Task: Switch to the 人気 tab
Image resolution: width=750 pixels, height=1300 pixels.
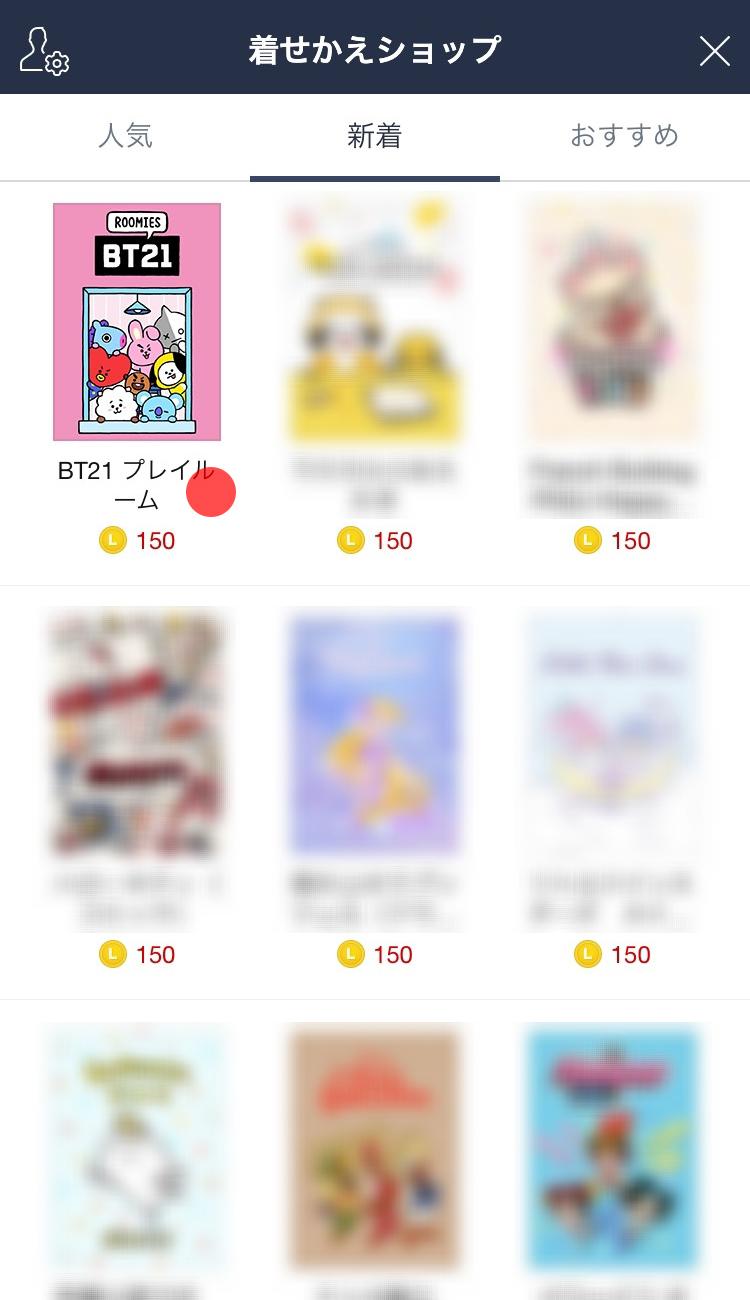Action: click(x=125, y=136)
